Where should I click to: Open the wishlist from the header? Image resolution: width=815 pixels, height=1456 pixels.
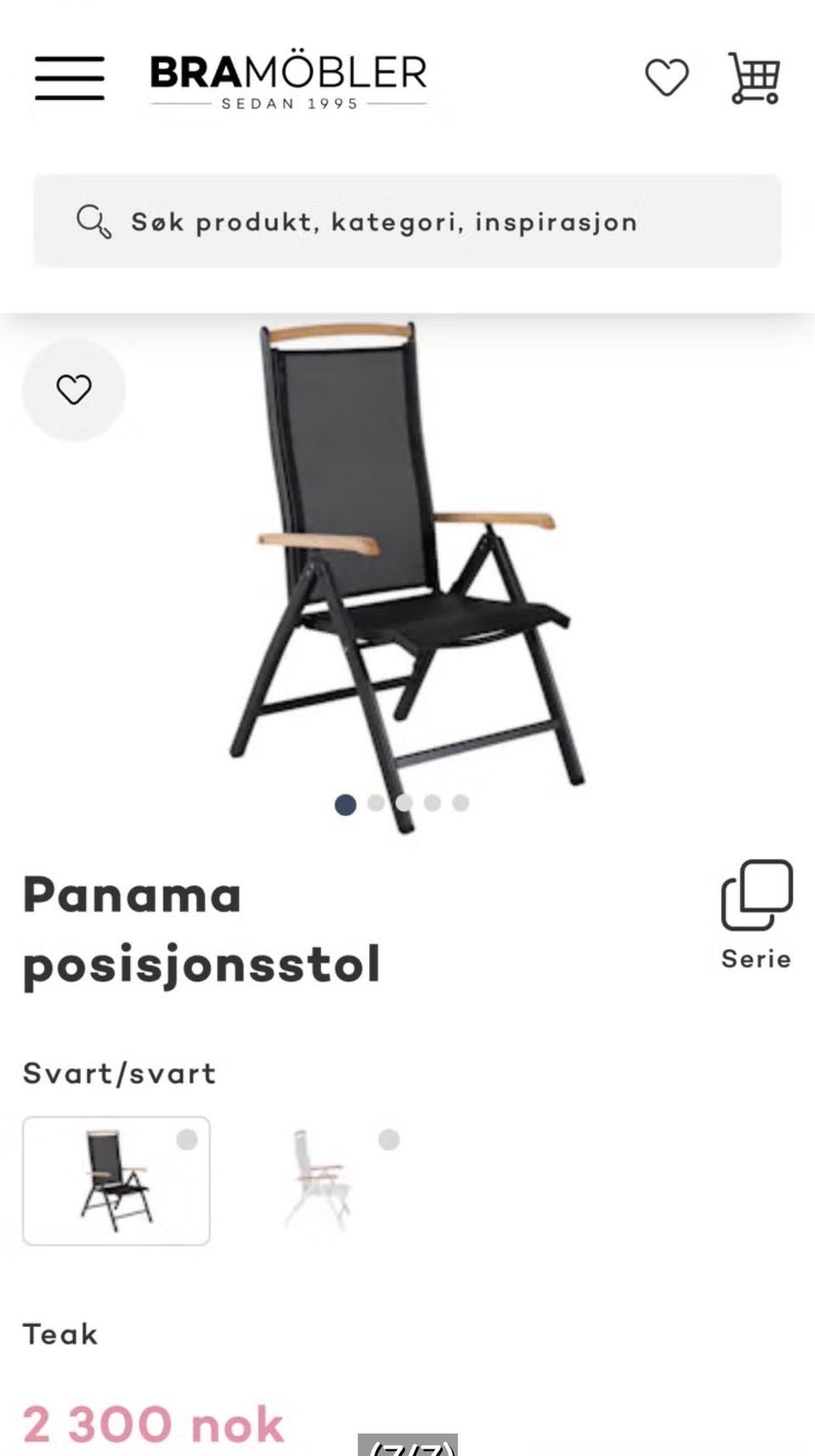coord(666,78)
